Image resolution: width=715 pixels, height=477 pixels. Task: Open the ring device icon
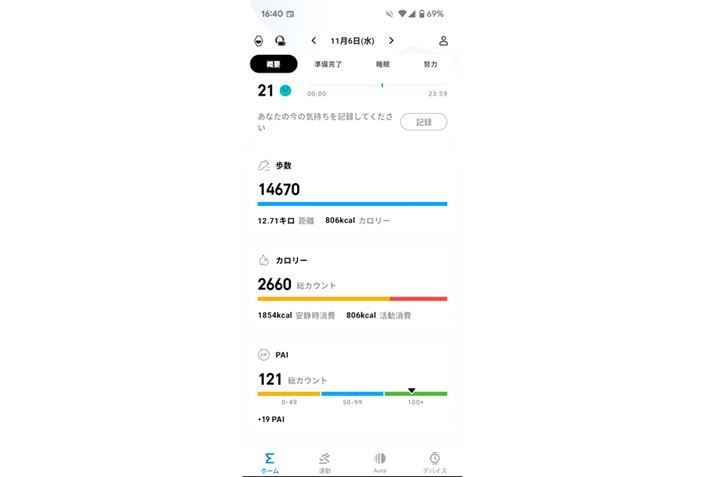(x=280, y=41)
